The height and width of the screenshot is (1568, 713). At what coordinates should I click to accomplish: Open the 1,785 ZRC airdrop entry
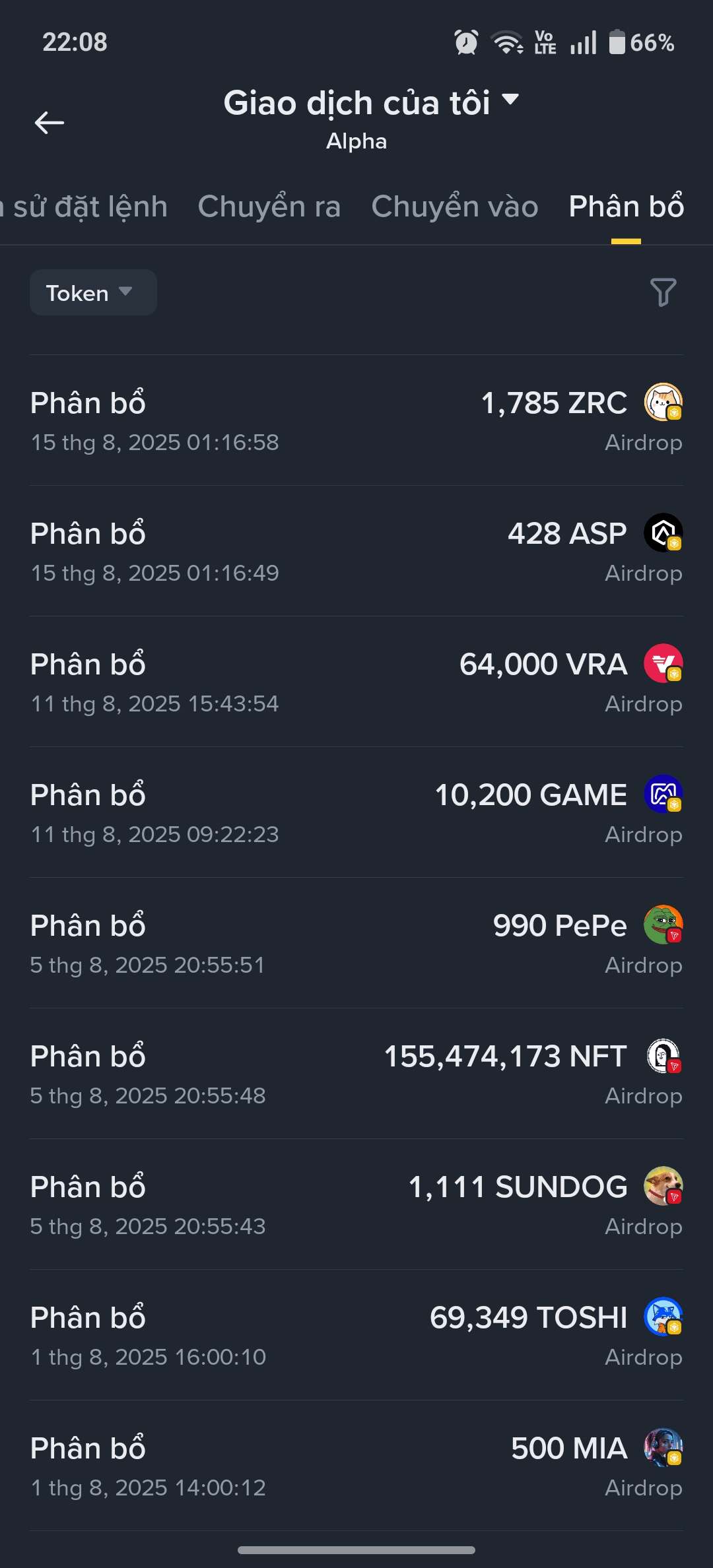[356, 420]
